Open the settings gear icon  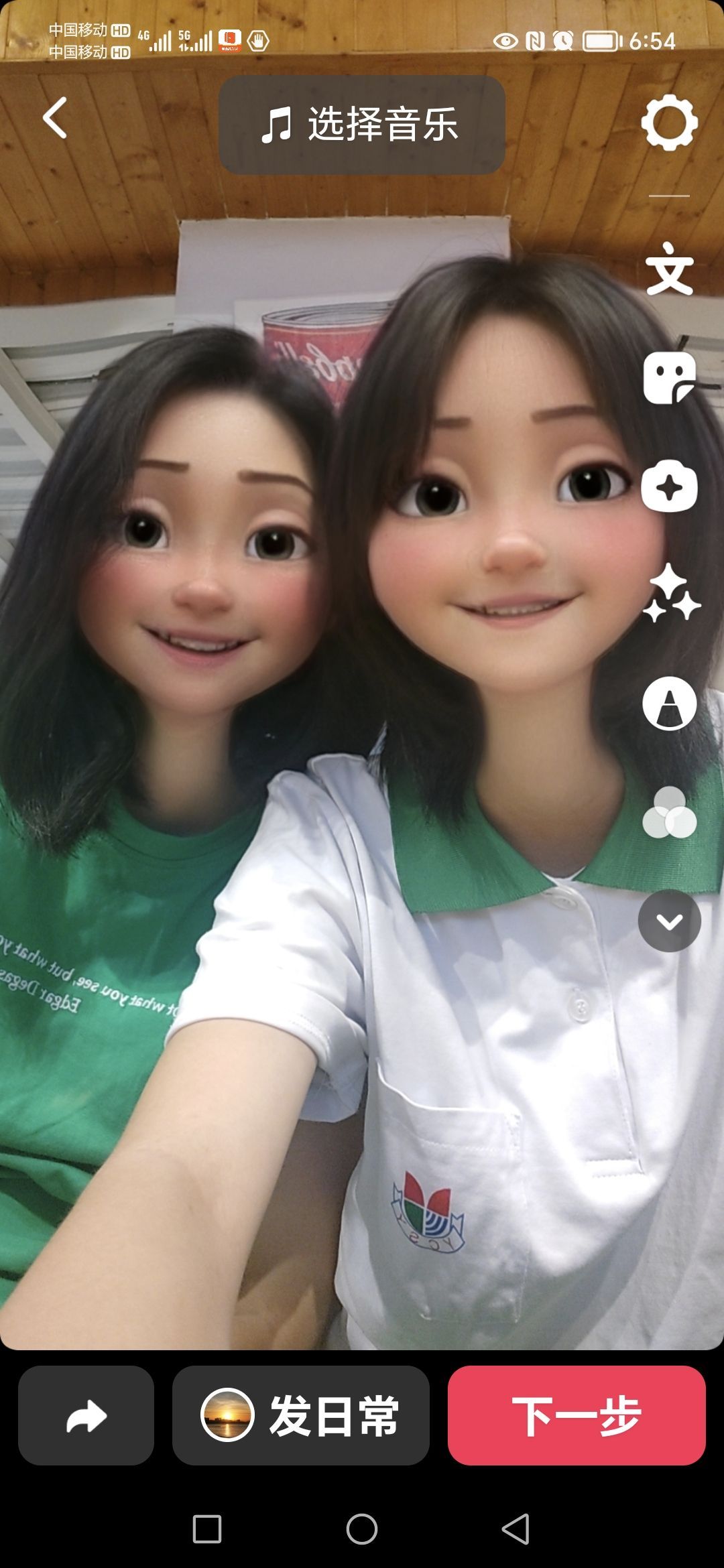coord(669,123)
